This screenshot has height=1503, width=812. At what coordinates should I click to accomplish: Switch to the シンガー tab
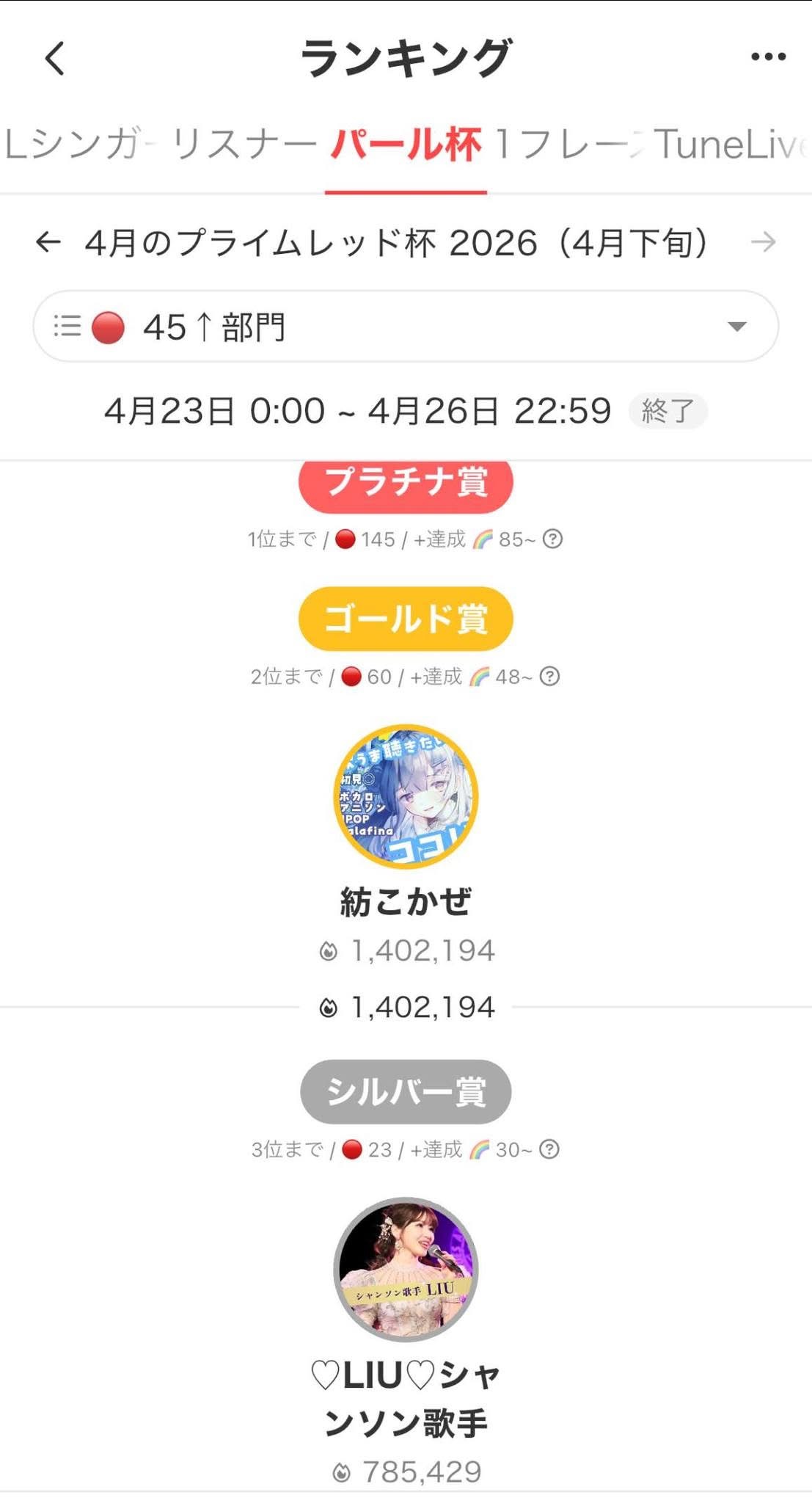click(x=73, y=144)
